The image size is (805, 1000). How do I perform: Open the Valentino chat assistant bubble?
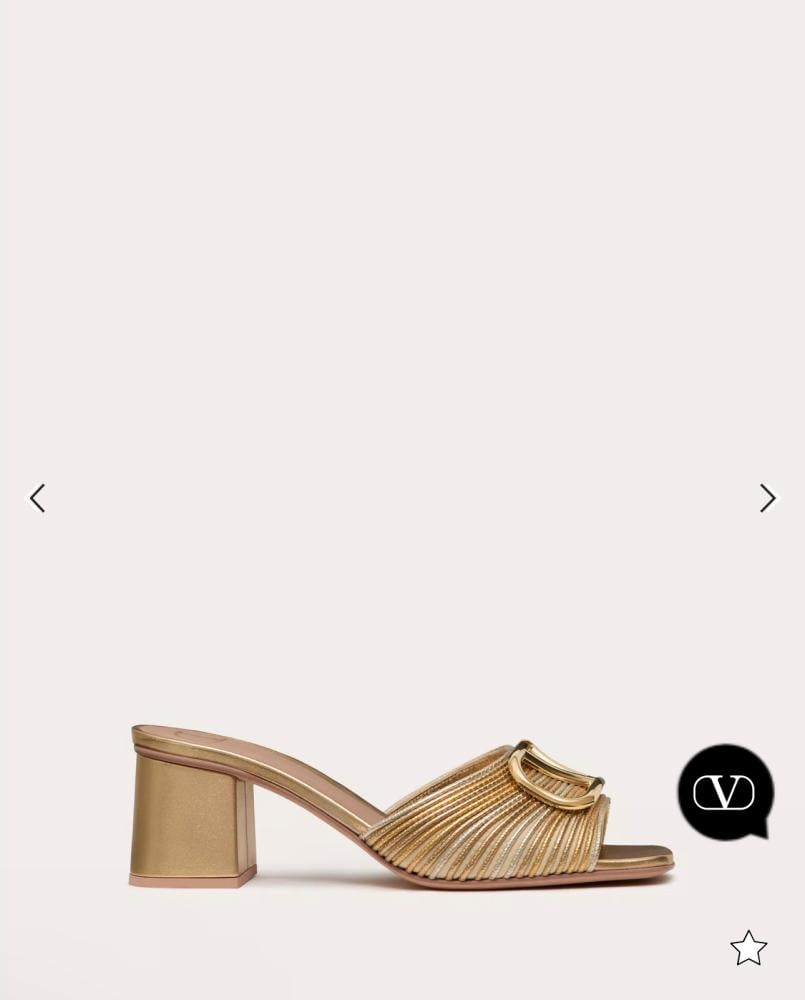tap(725, 792)
